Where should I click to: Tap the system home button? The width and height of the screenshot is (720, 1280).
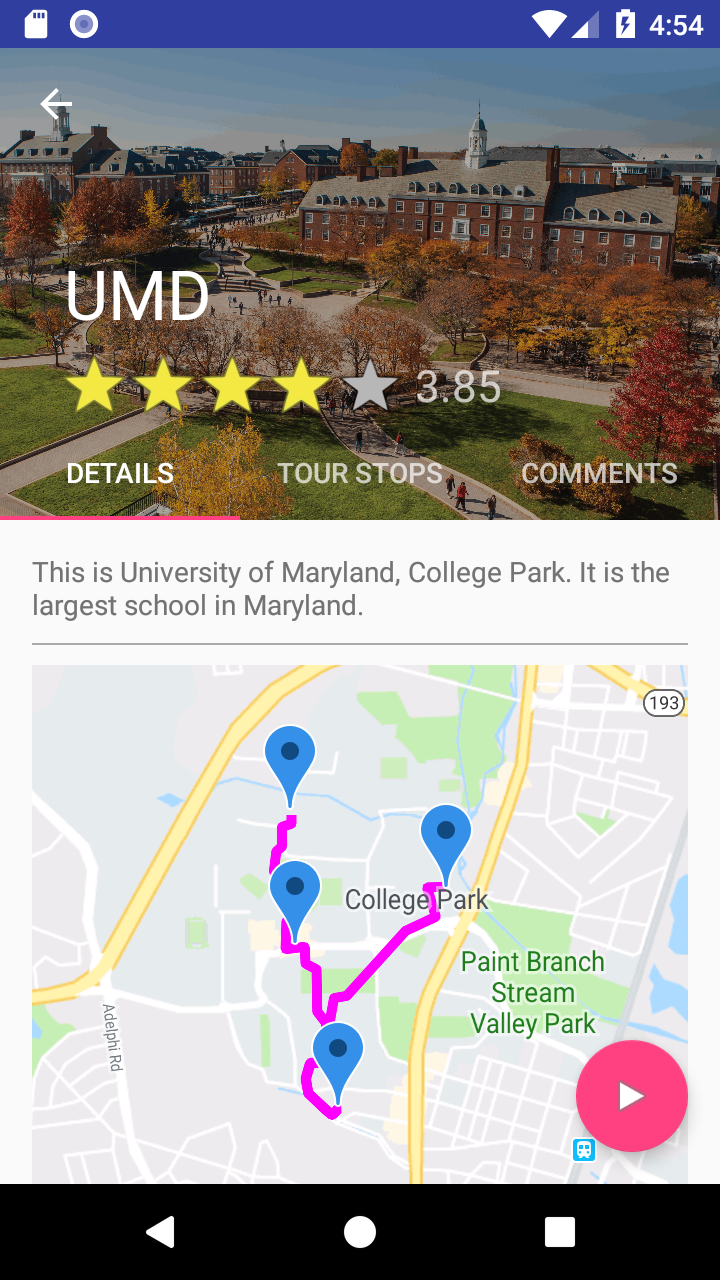point(360,1232)
